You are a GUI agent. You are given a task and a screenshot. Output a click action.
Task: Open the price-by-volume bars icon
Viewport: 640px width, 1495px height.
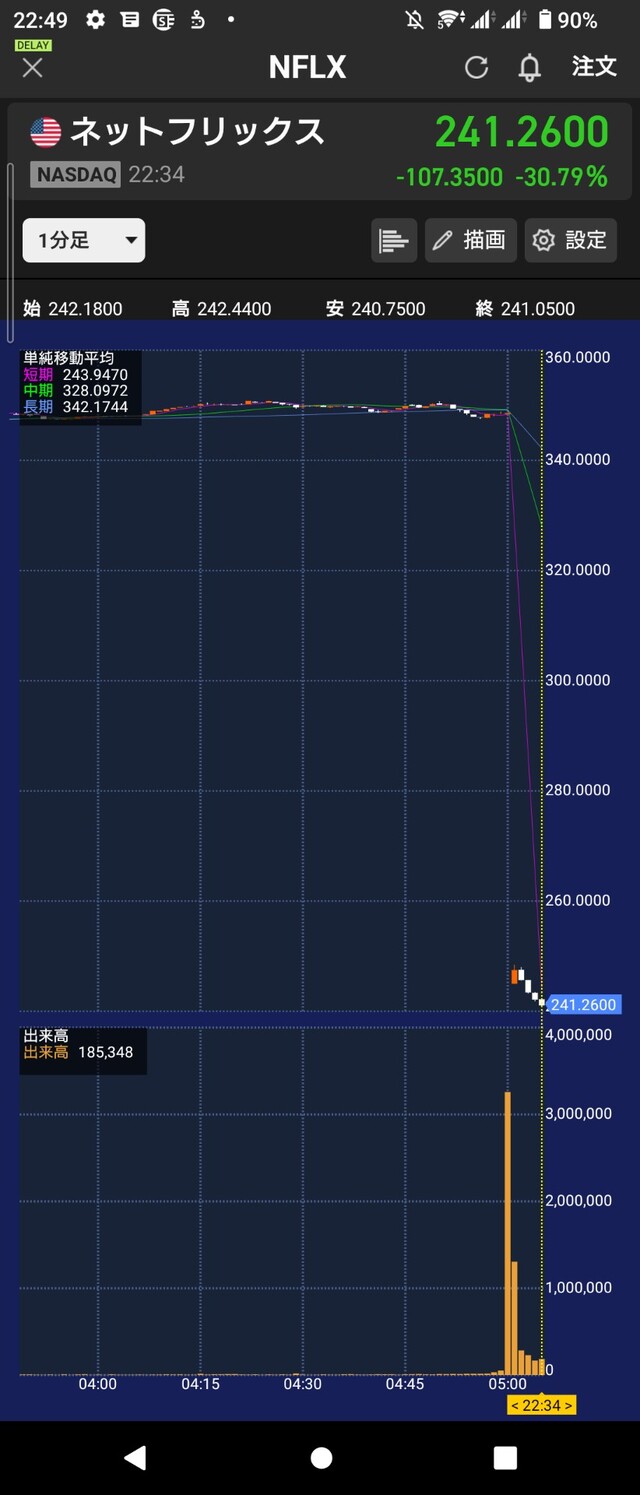point(394,240)
